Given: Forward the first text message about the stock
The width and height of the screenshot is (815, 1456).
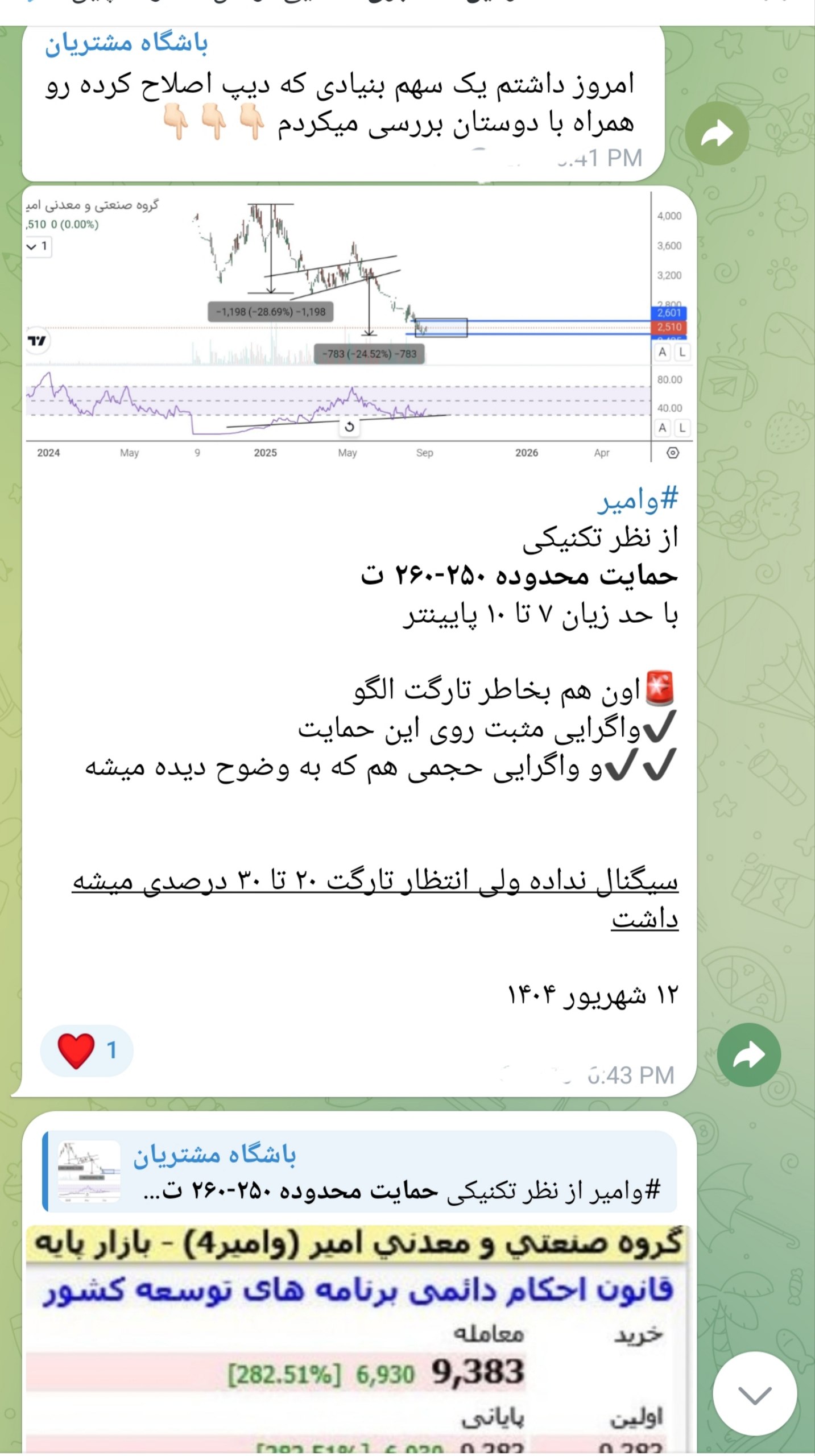Looking at the screenshot, I should [716, 134].
